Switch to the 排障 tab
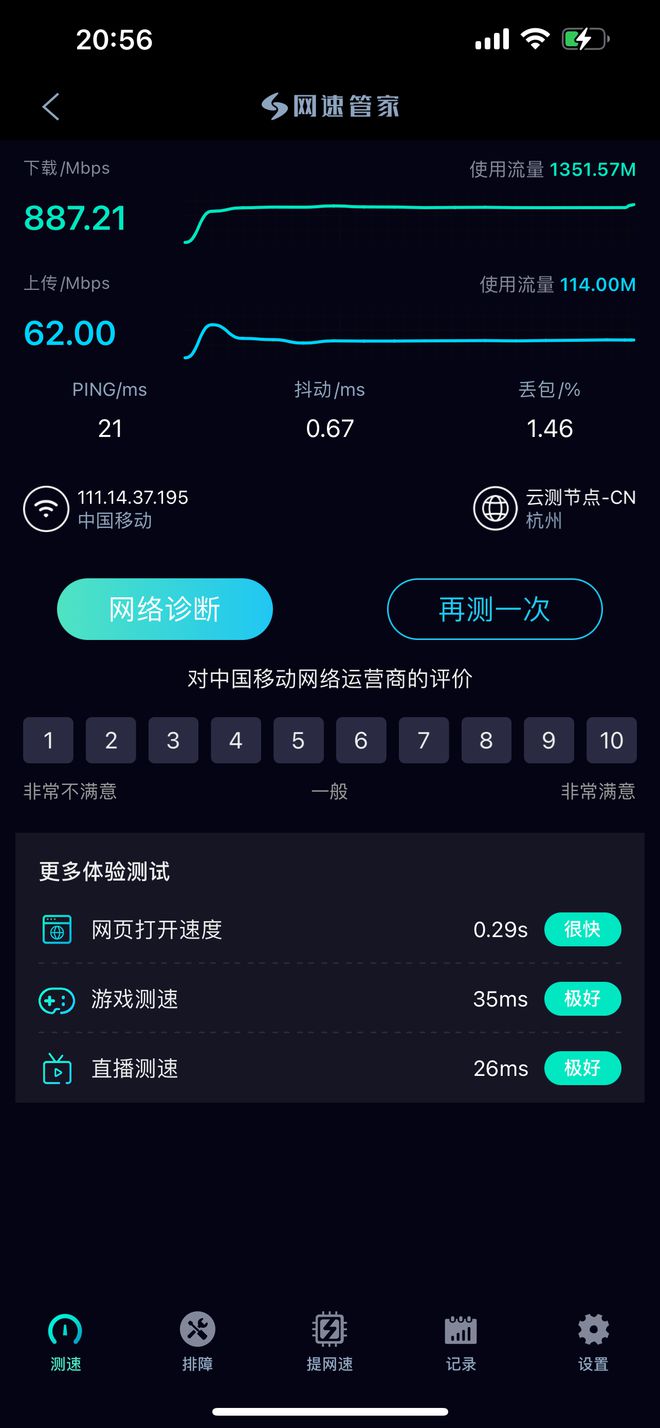Image resolution: width=660 pixels, height=1428 pixels. 198,1342
